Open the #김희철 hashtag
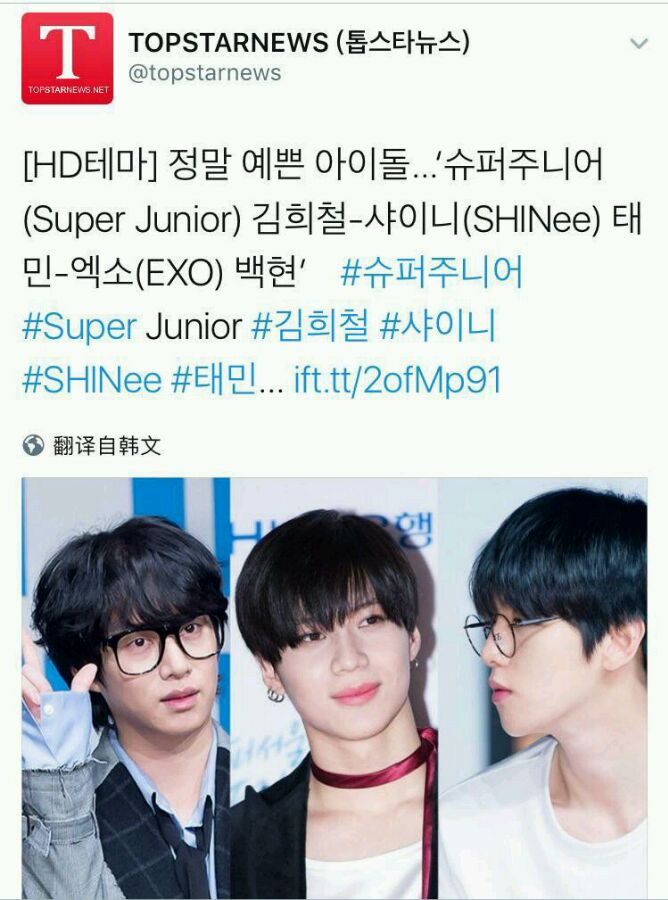The image size is (668, 900). 310,326
